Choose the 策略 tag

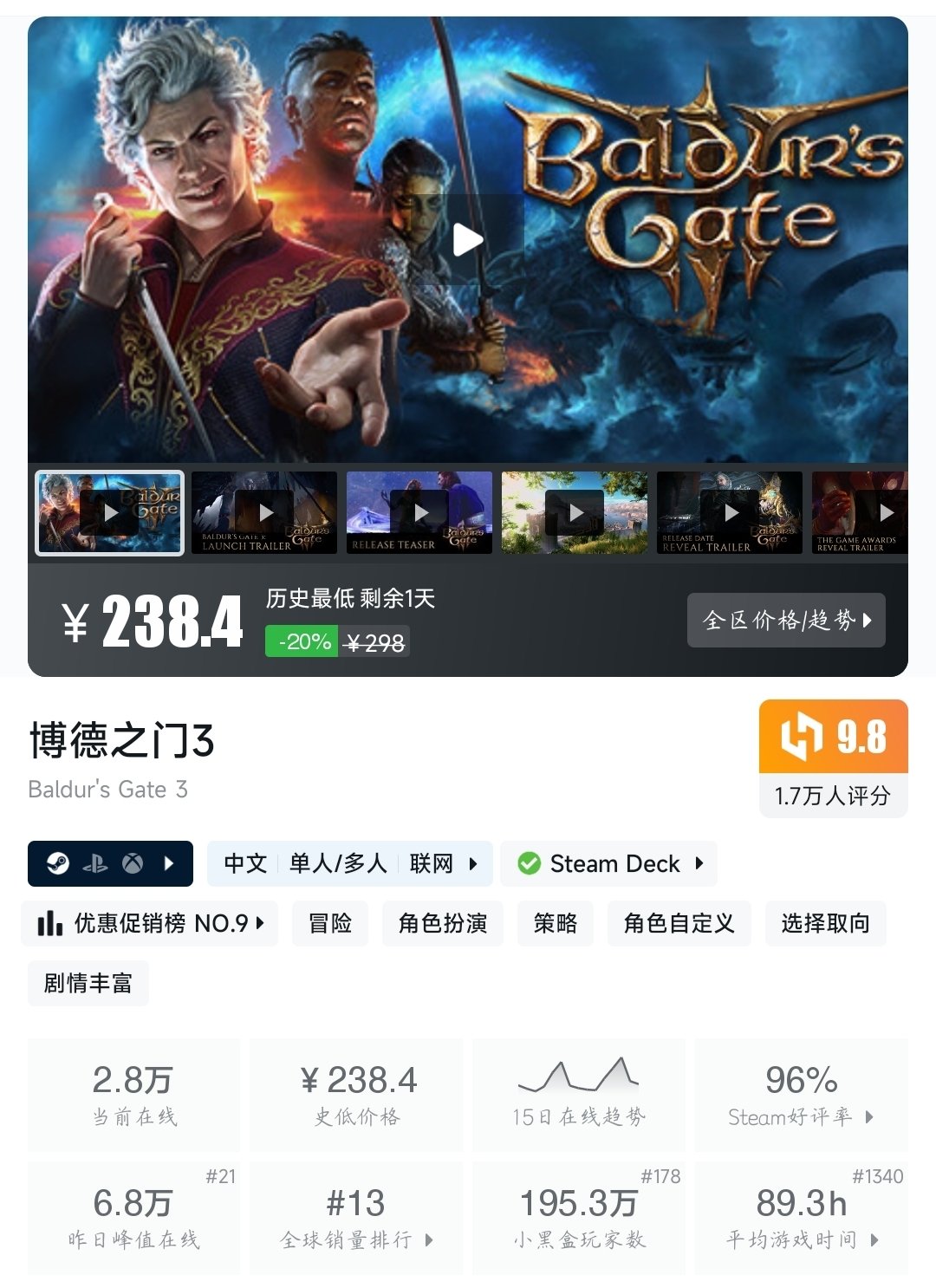pyautogui.click(x=555, y=923)
